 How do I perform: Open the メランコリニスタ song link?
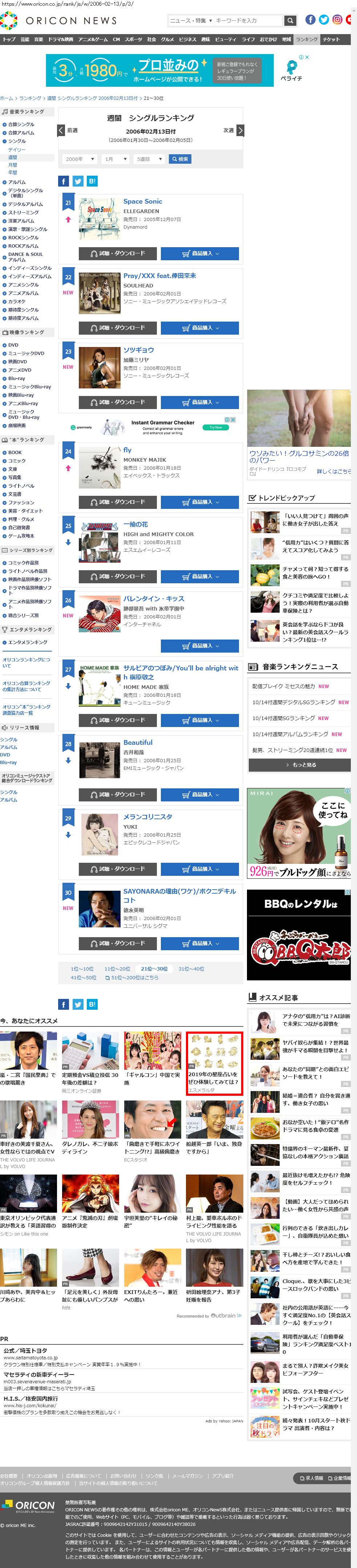147,817
